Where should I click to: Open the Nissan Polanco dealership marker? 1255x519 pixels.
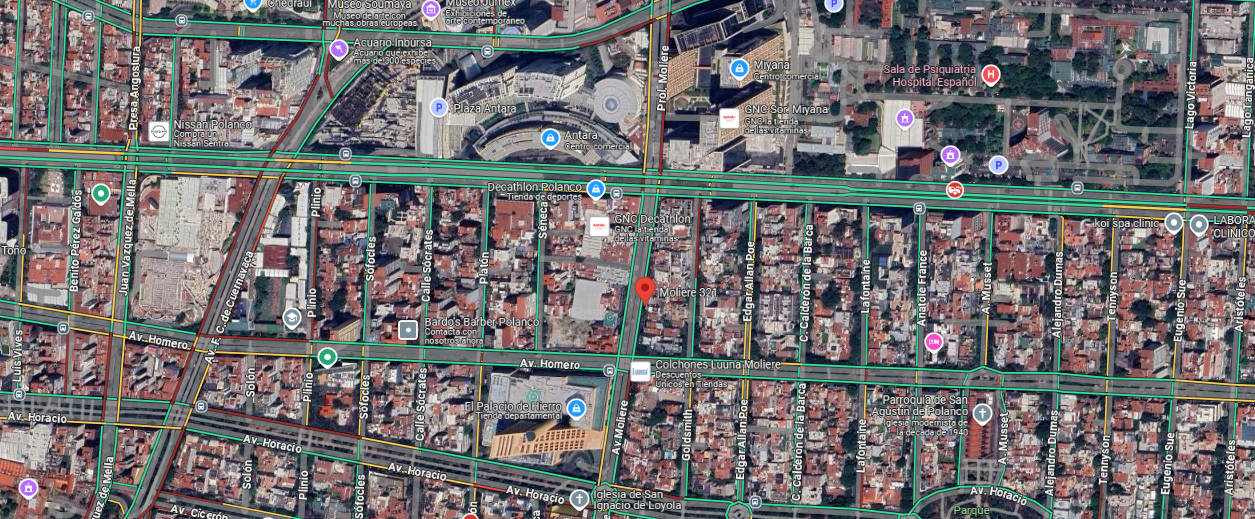point(158,131)
